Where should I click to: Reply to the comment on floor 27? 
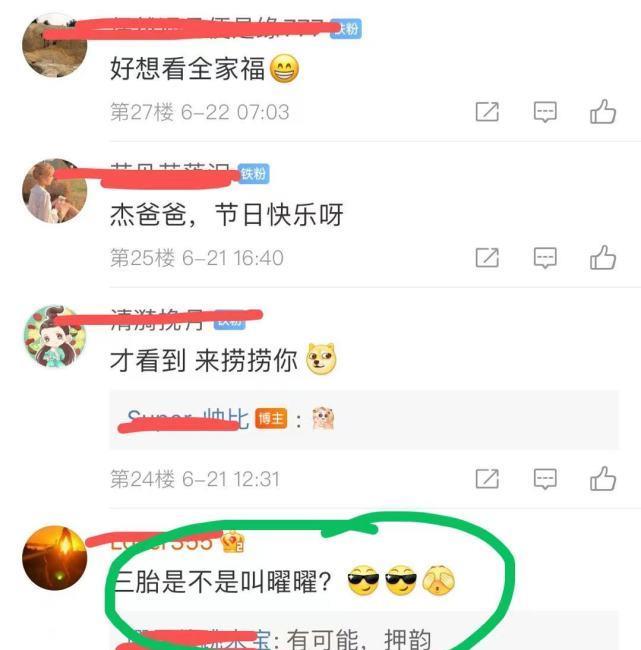point(545,112)
